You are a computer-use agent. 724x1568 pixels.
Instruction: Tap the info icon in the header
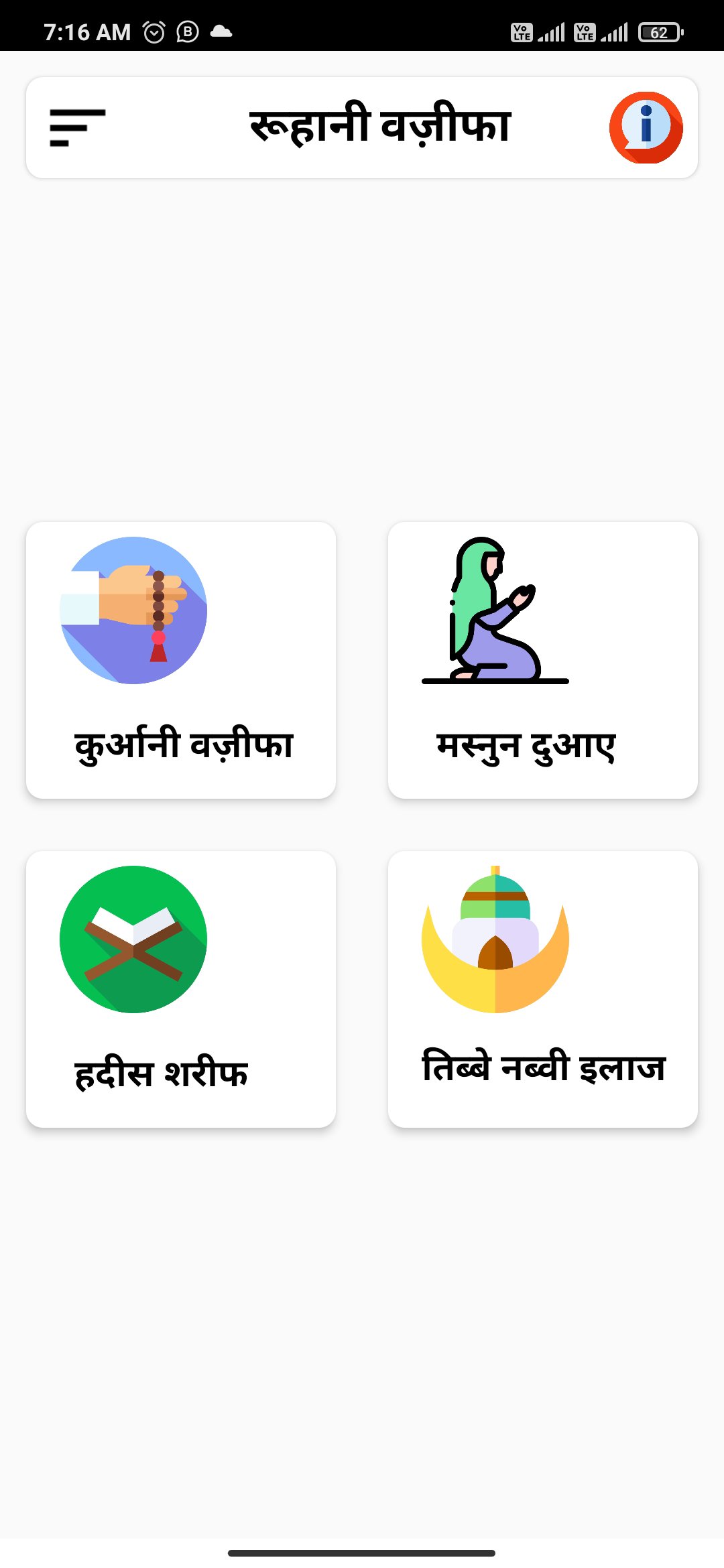(646, 127)
